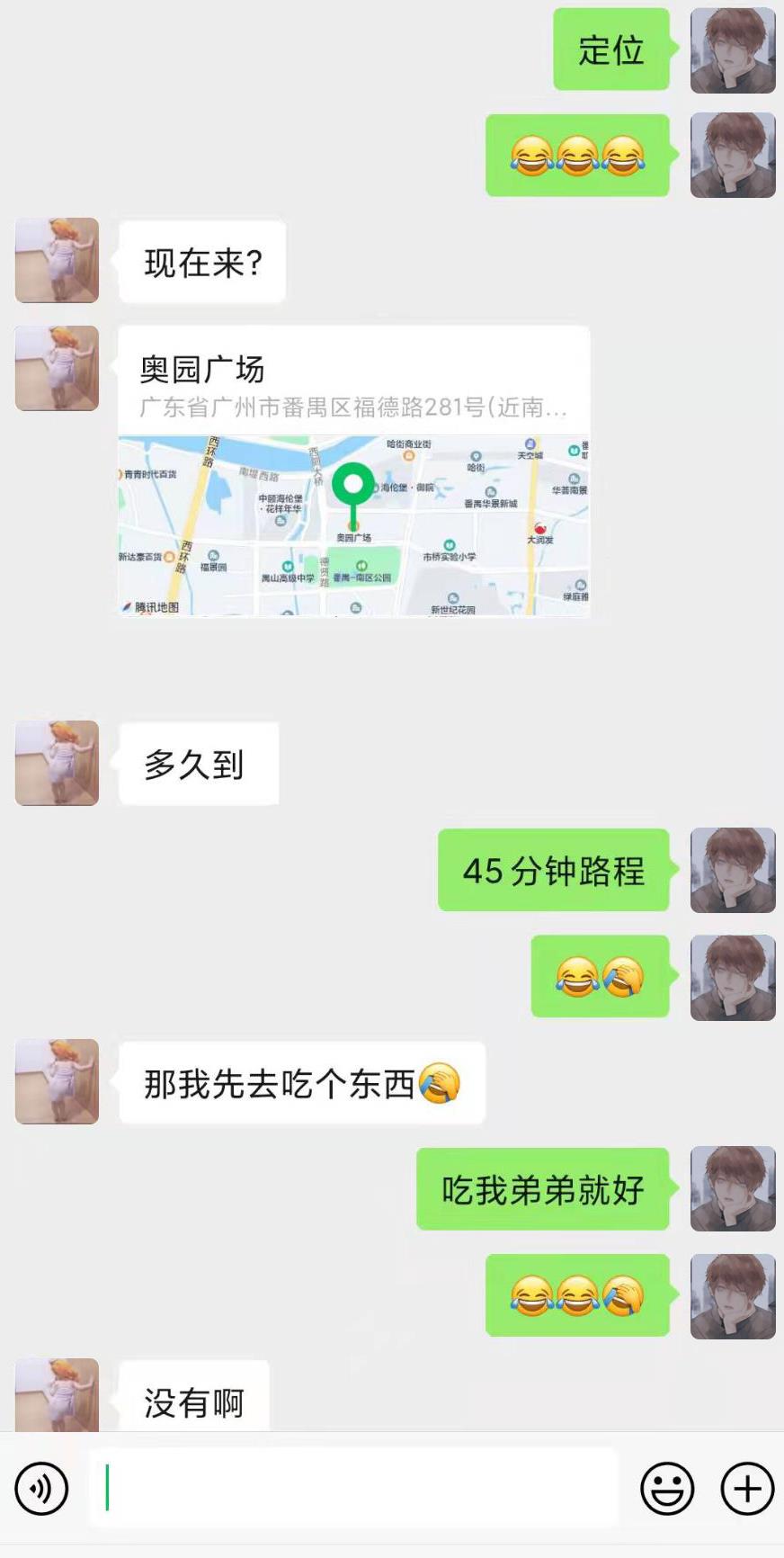Focus the message text field

(x=353, y=1488)
